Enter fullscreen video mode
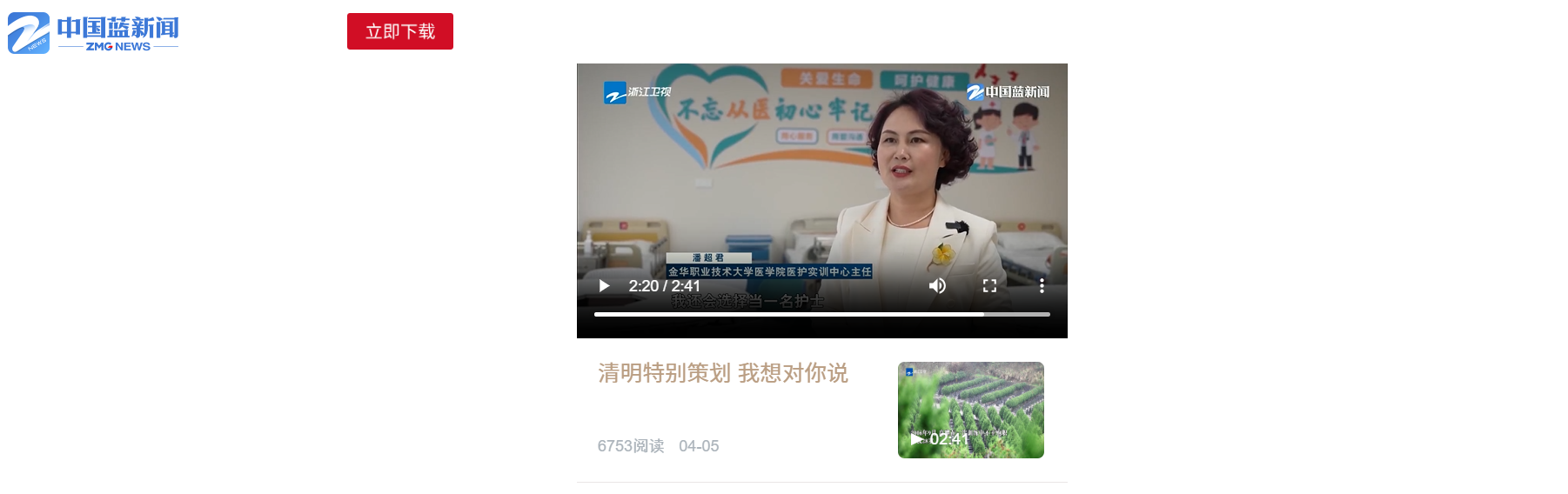 [x=989, y=286]
